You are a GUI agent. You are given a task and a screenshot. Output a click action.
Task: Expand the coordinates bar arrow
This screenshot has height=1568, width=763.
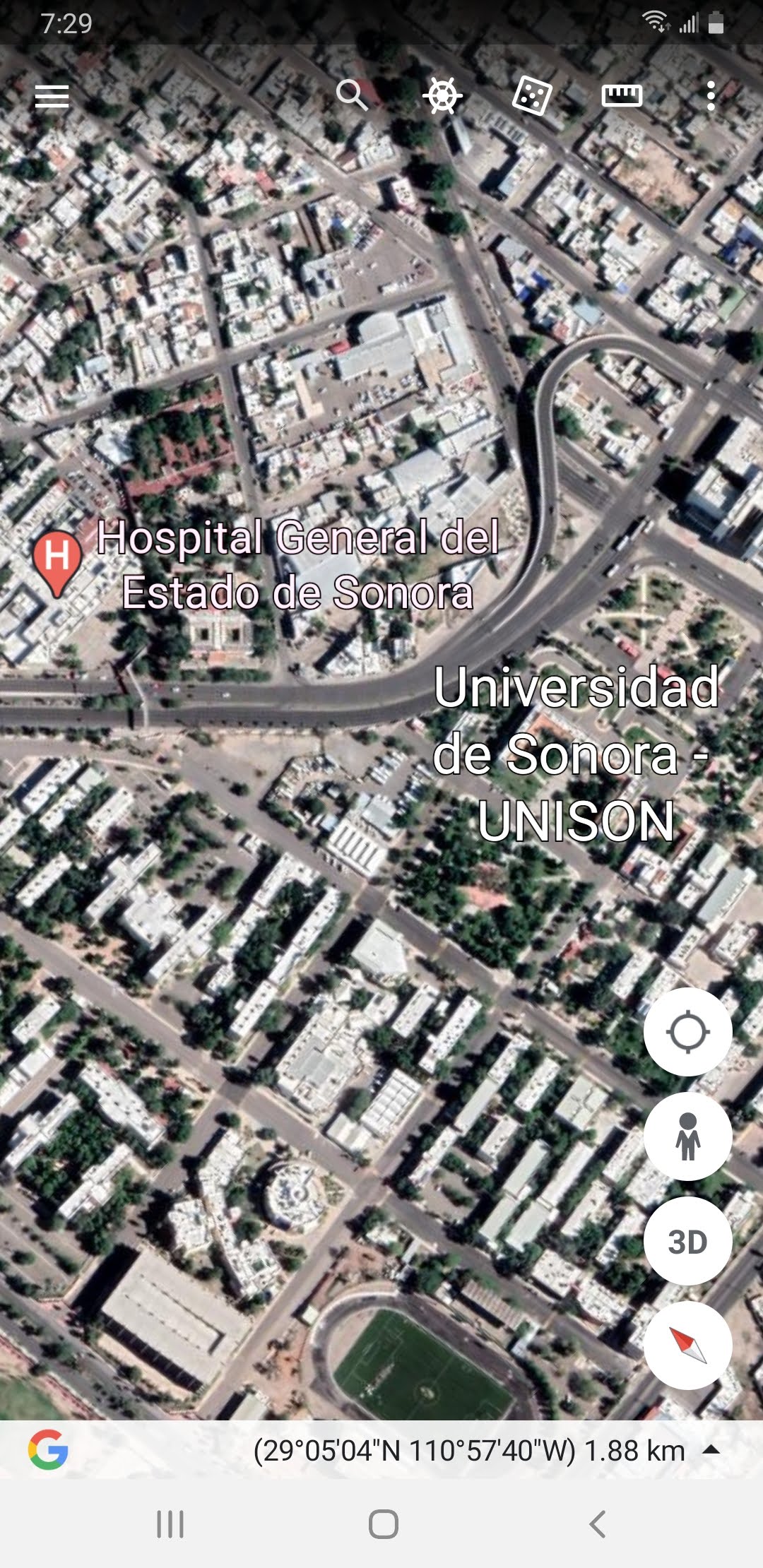pos(711,1450)
